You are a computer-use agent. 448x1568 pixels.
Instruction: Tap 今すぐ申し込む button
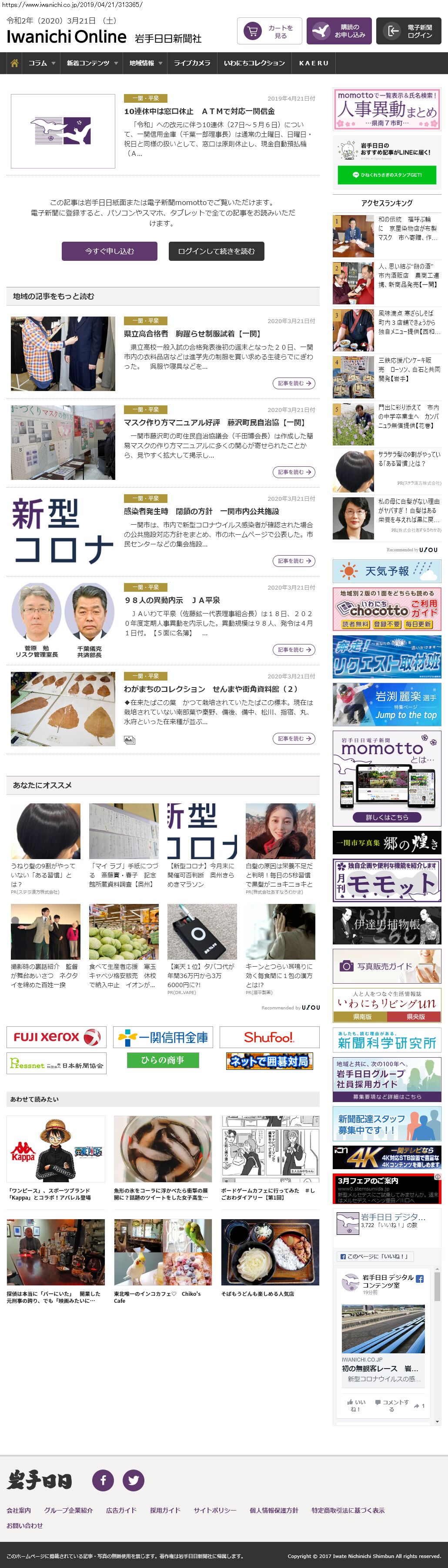point(110,251)
